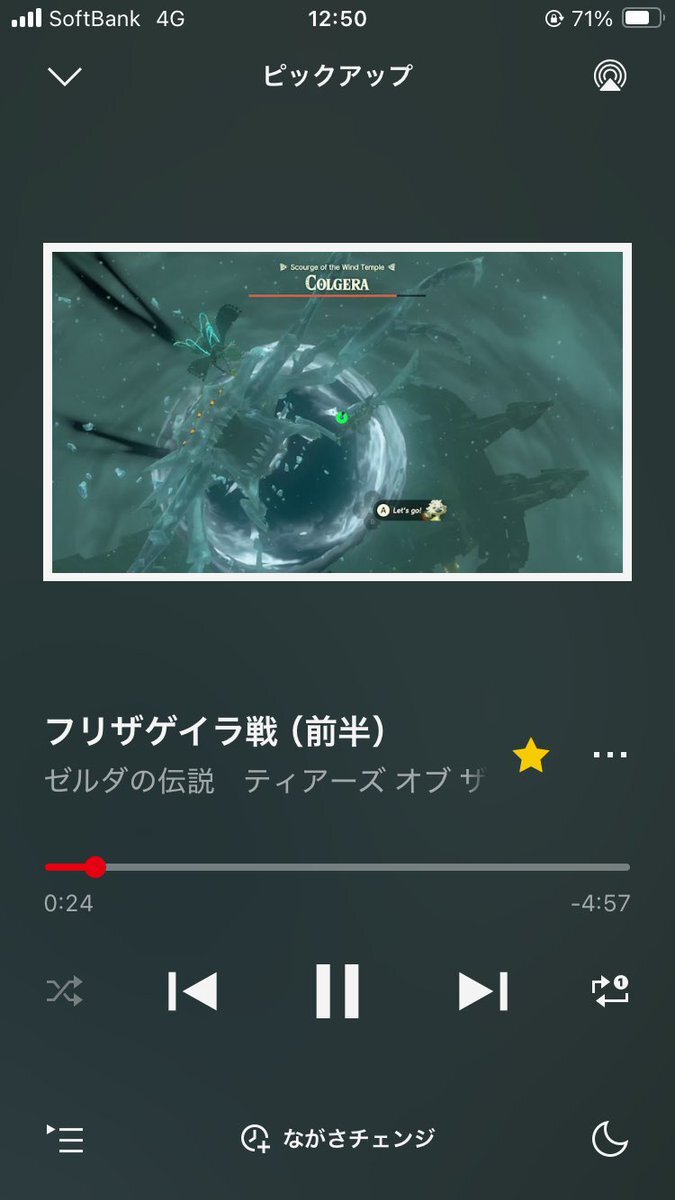The width and height of the screenshot is (675, 1200).
Task: Open the AirPlay casting options
Action: point(609,76)
